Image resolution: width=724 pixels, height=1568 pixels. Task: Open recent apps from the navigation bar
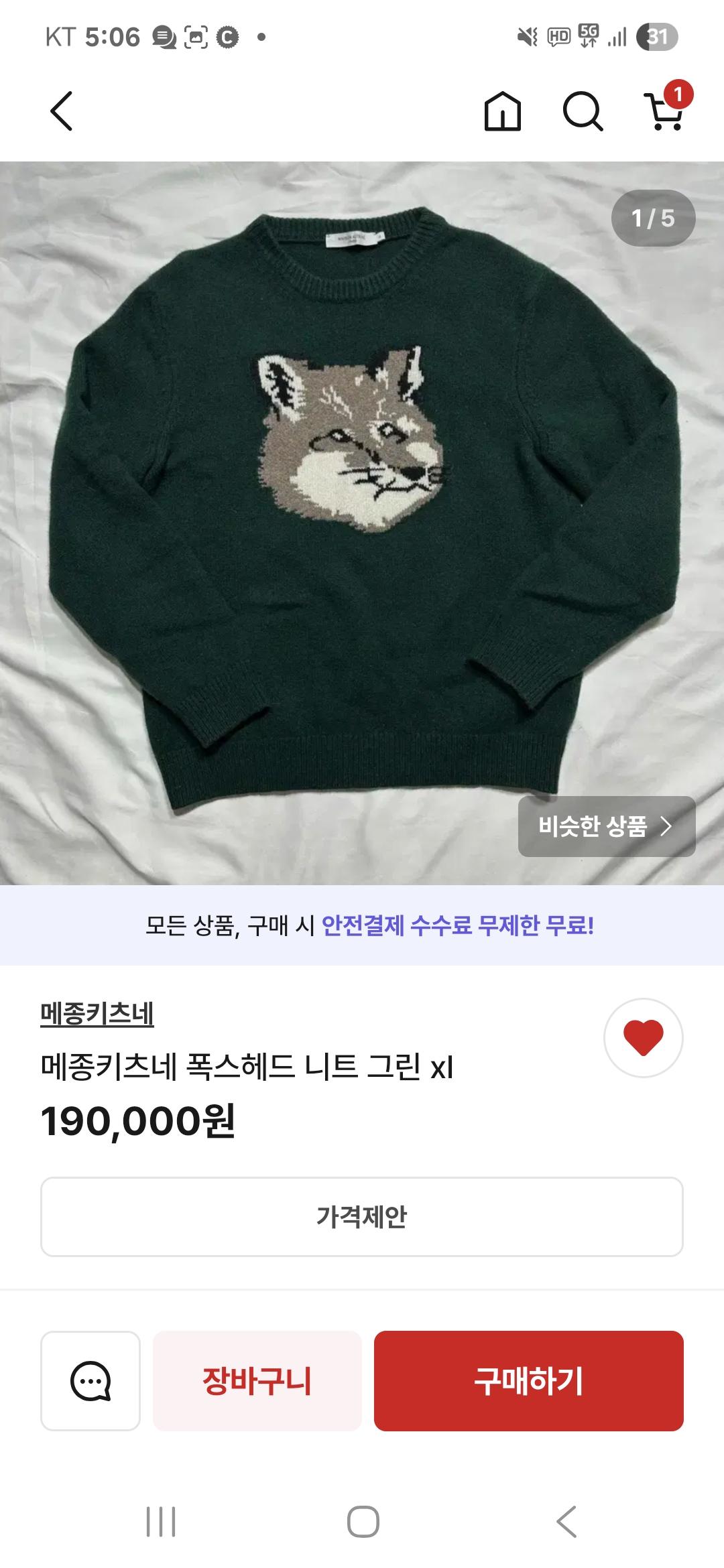(x=161, y=1522)
